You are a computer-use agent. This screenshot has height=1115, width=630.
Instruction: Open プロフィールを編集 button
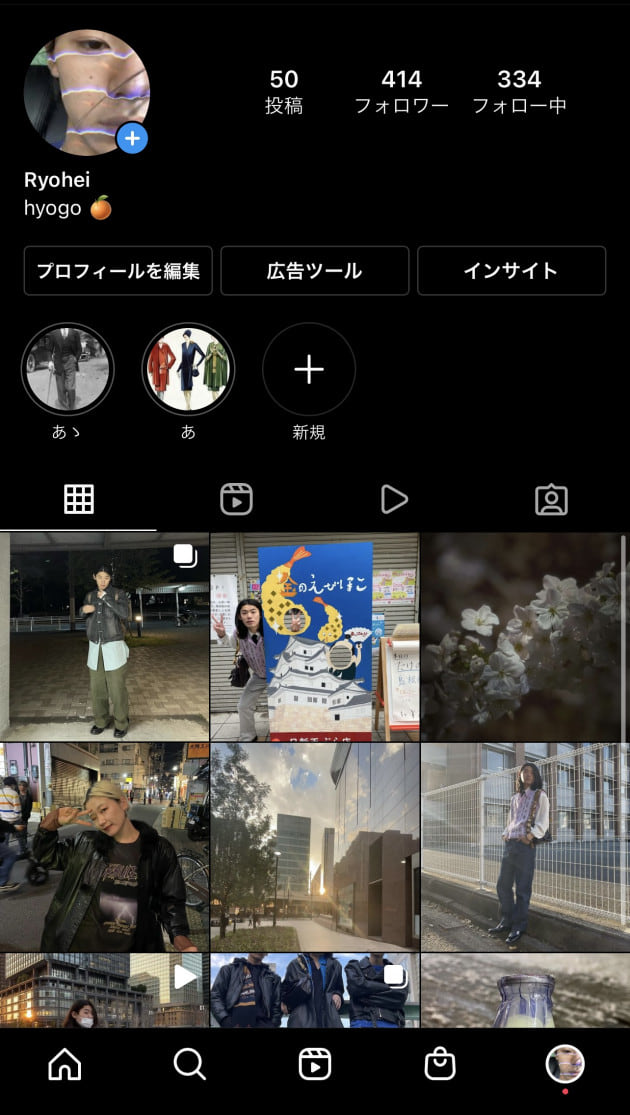[x=118, y=271]
